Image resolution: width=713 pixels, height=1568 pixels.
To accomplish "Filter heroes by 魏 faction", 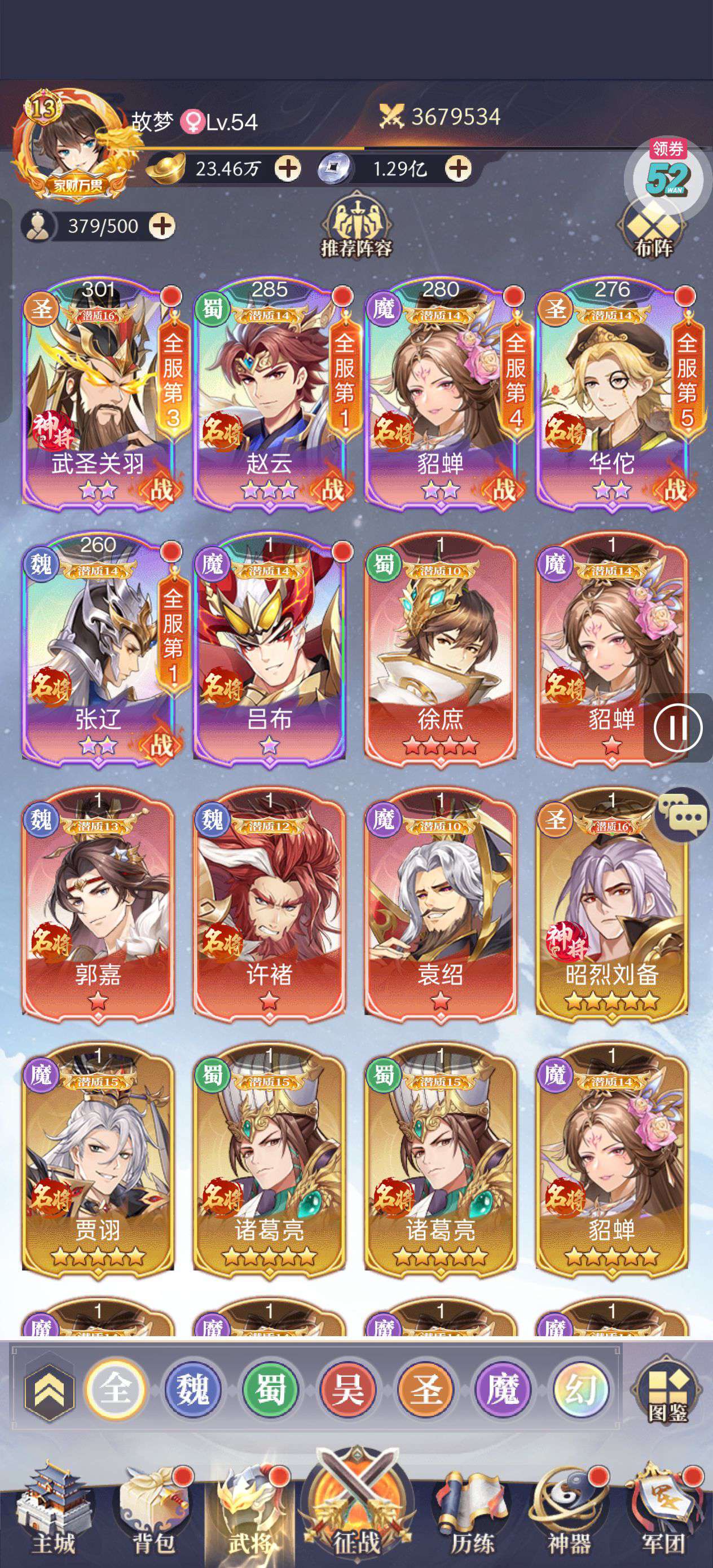I will pos(192,1390).
